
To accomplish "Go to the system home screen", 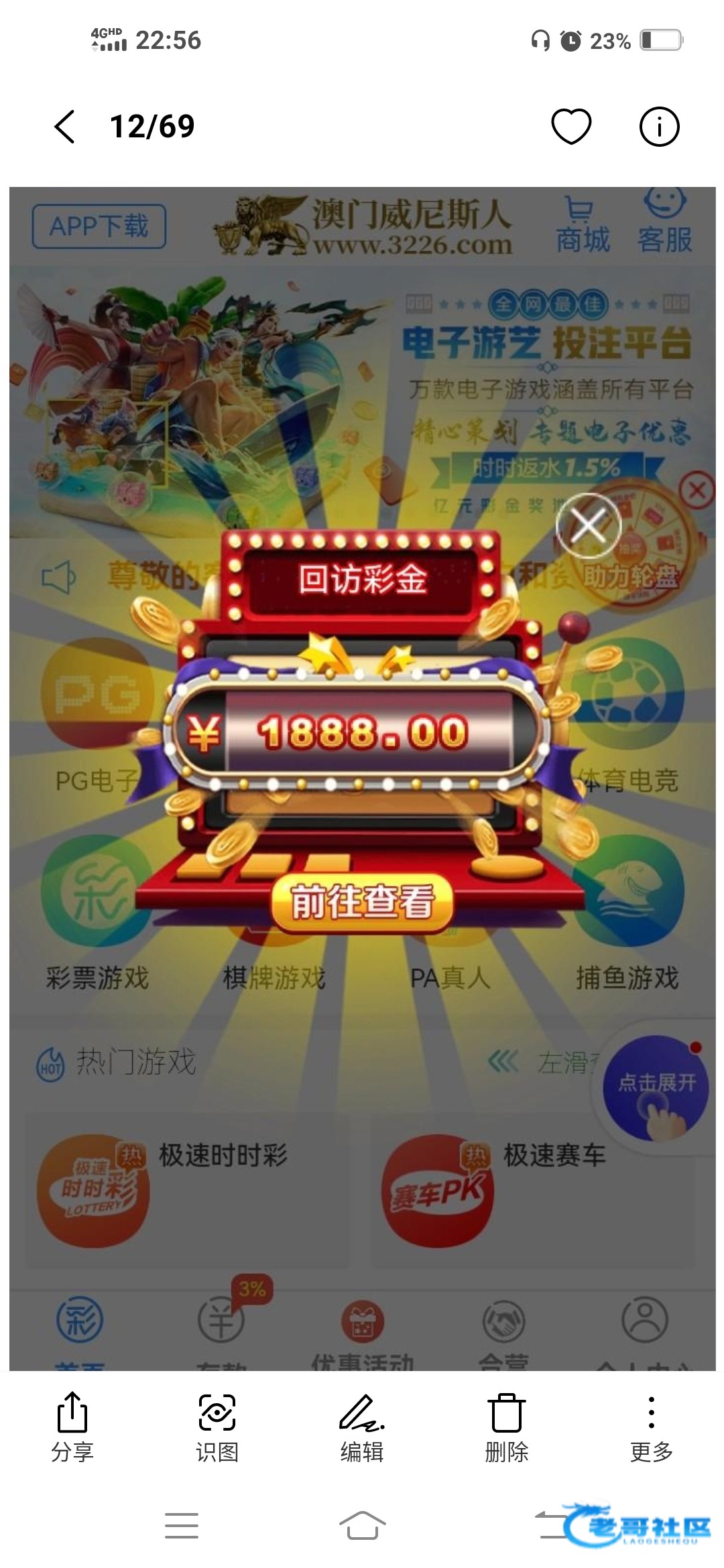I will click(x=362, y=1525).
